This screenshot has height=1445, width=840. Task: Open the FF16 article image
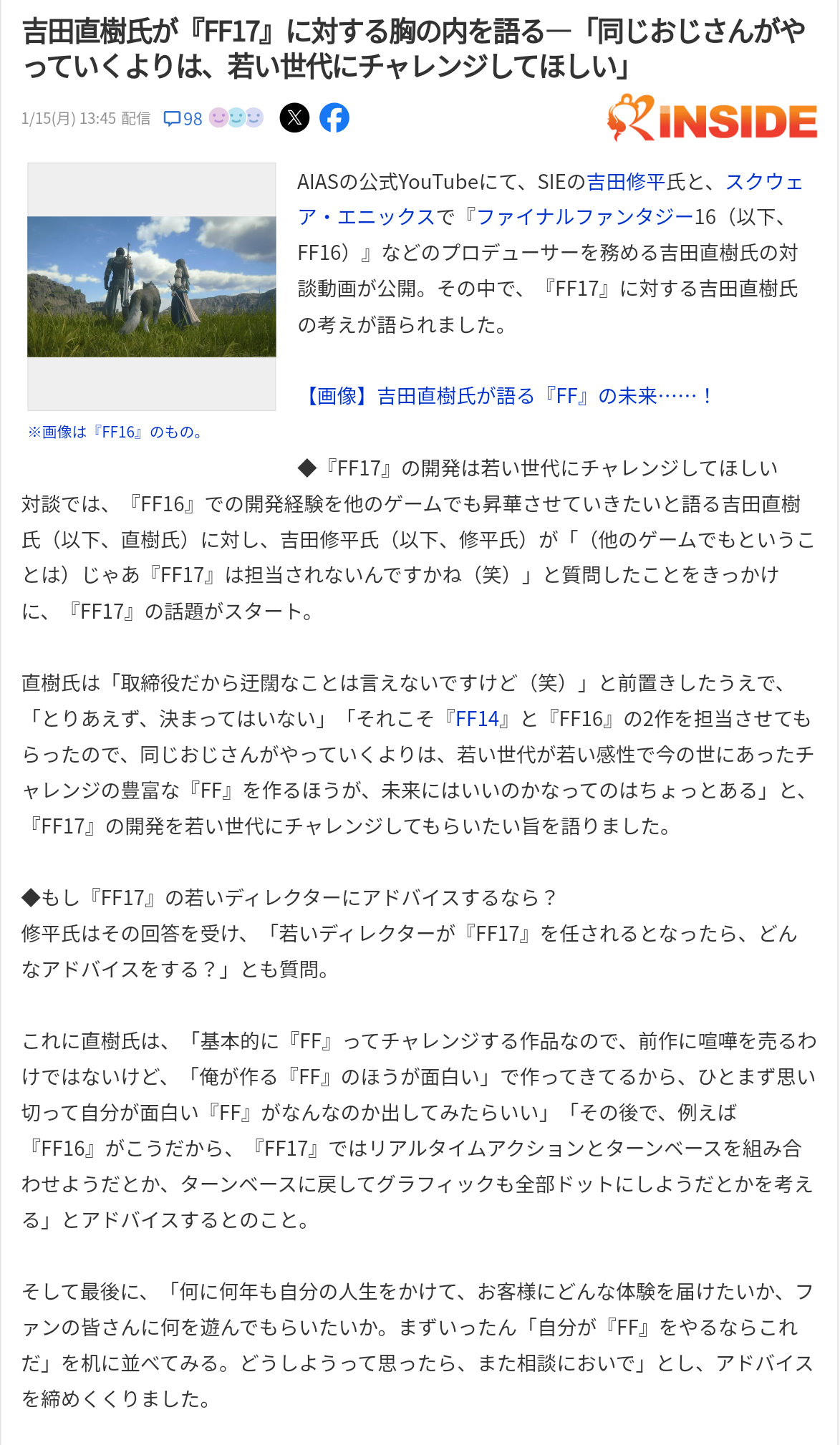pyautogui.click(x=152, y=286)
